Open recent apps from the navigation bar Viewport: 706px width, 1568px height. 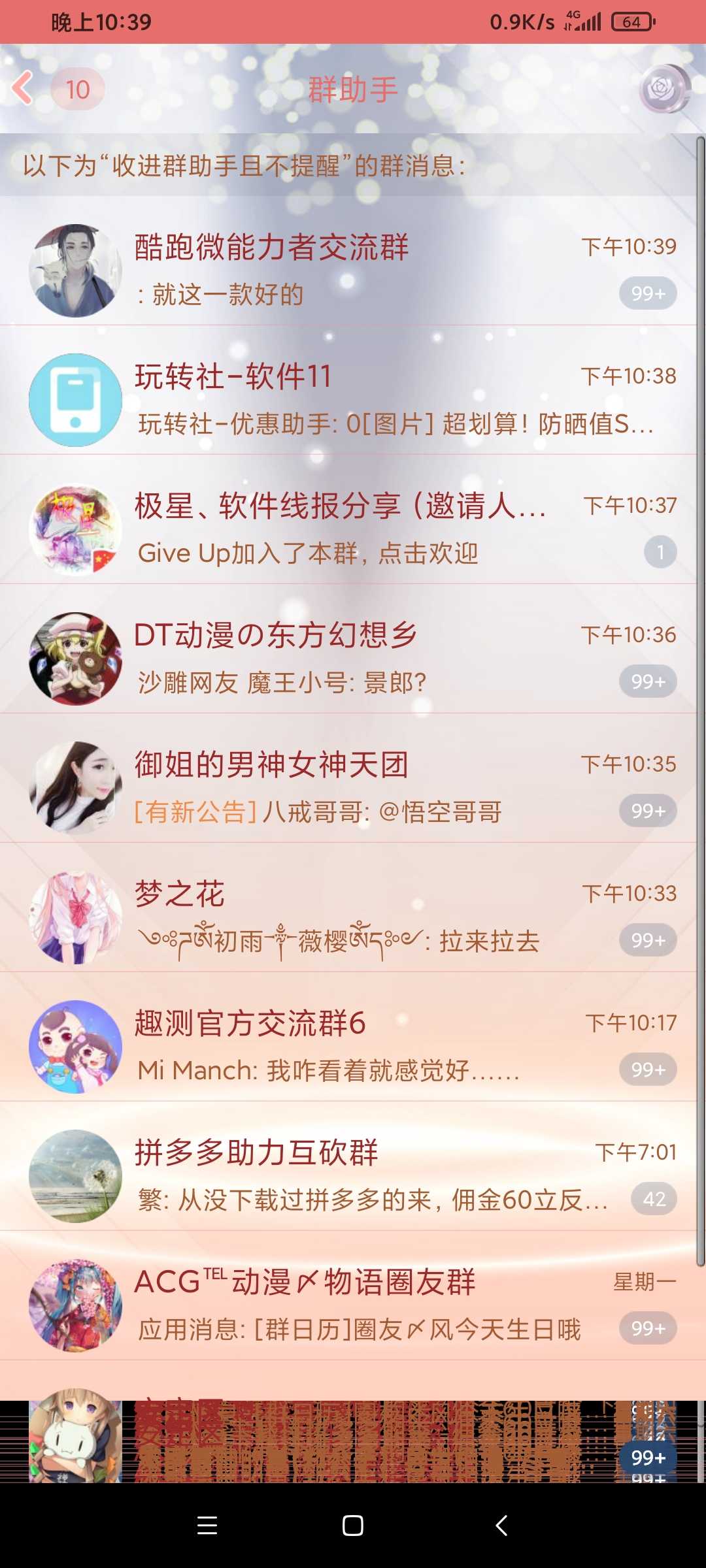click(207, 1526)
